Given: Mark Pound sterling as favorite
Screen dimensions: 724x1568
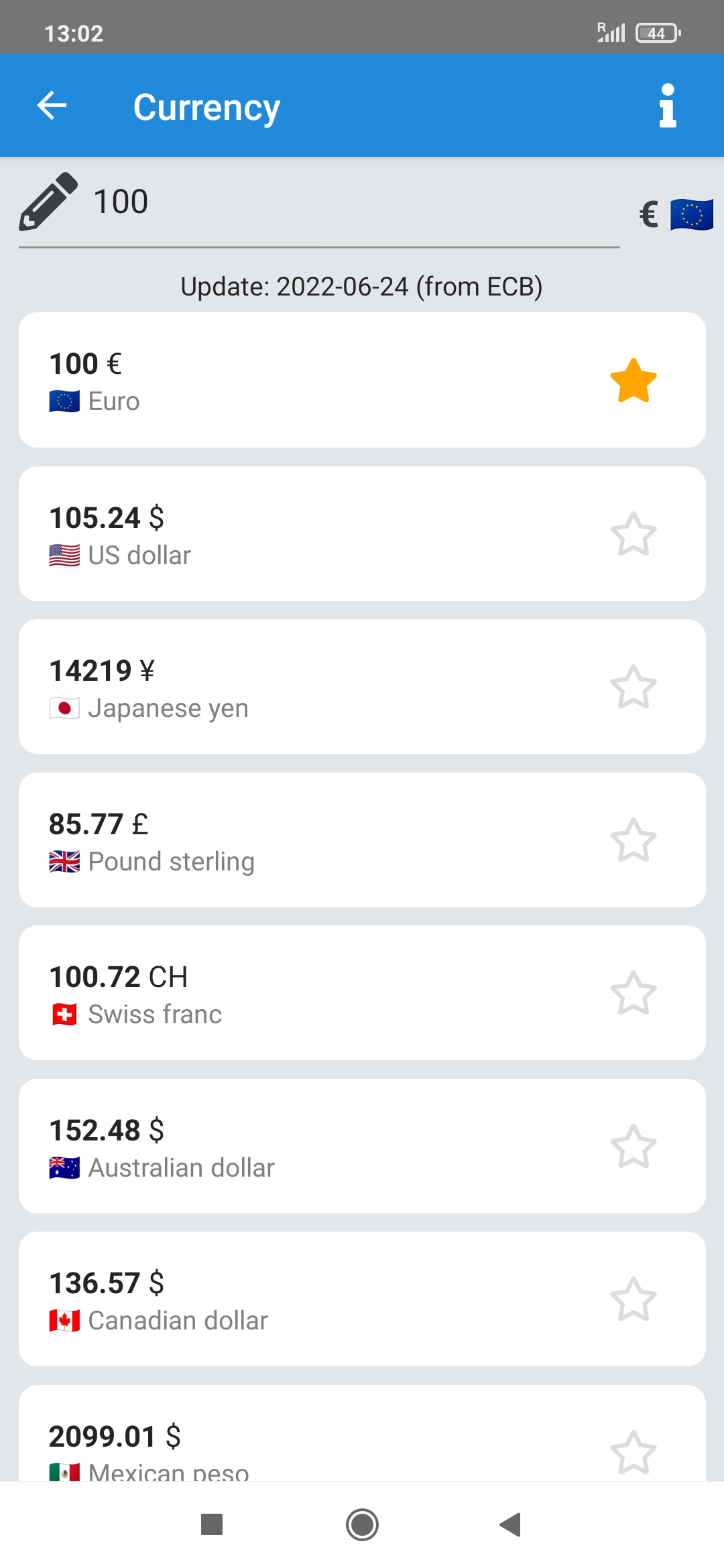Looking at the screenshot, I should [633, 840].
